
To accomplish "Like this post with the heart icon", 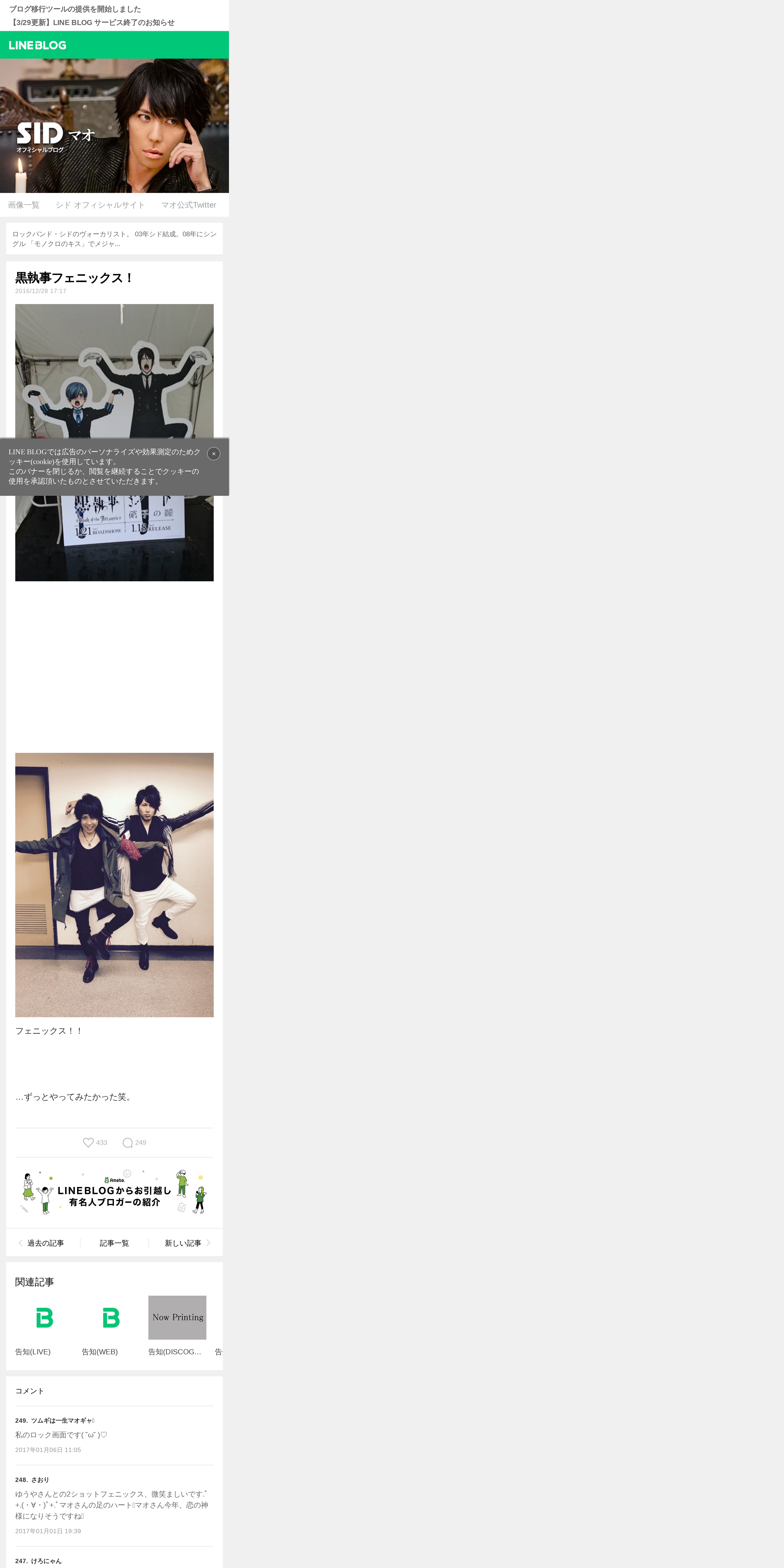I will [x=88, y=1143].
